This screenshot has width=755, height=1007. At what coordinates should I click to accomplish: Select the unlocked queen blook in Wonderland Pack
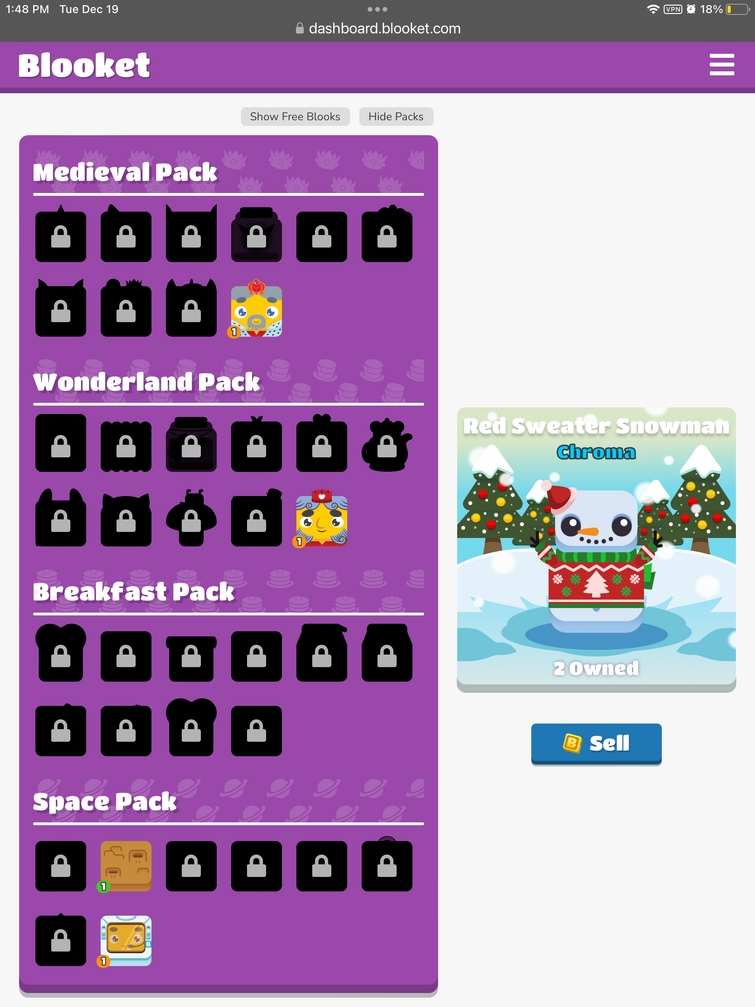[x=321, y=520]
